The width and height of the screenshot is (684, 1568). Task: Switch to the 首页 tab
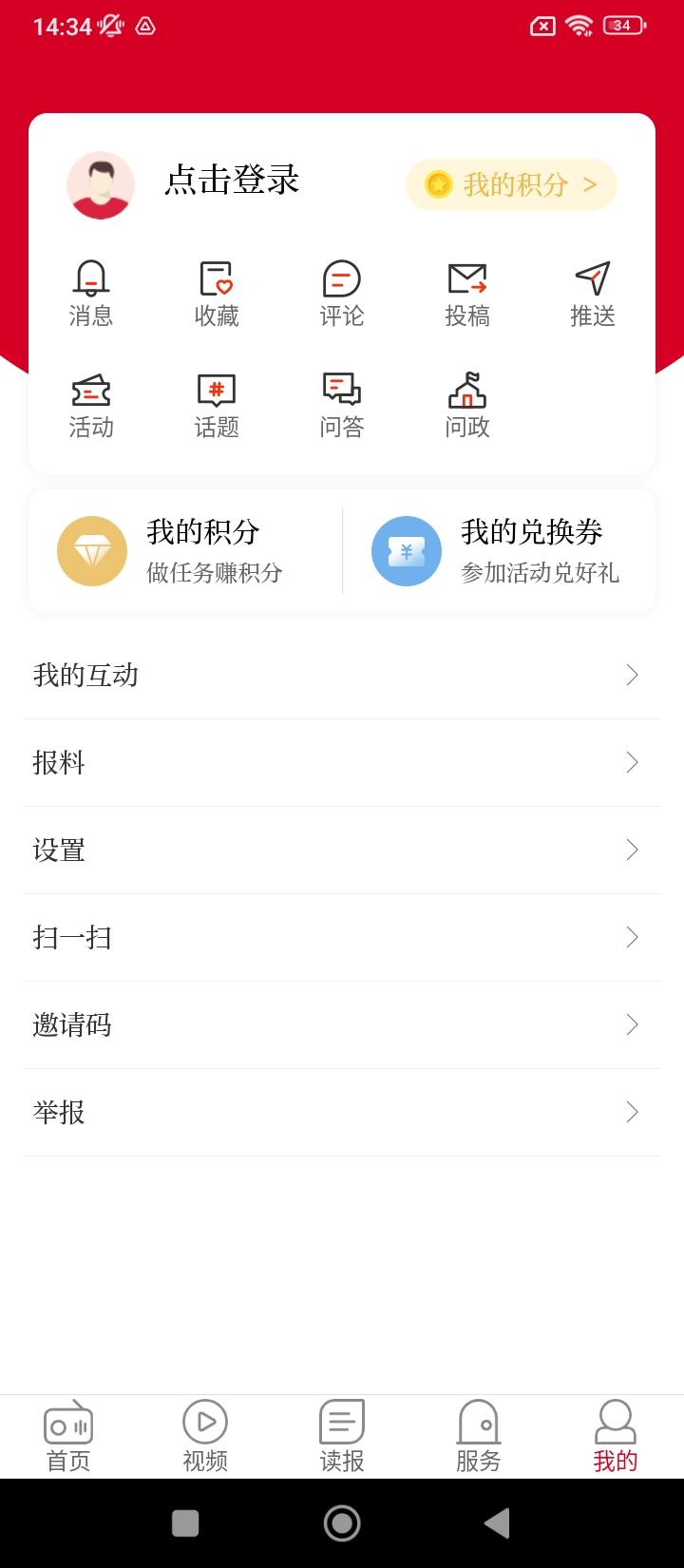click(x=68, y=1437)
